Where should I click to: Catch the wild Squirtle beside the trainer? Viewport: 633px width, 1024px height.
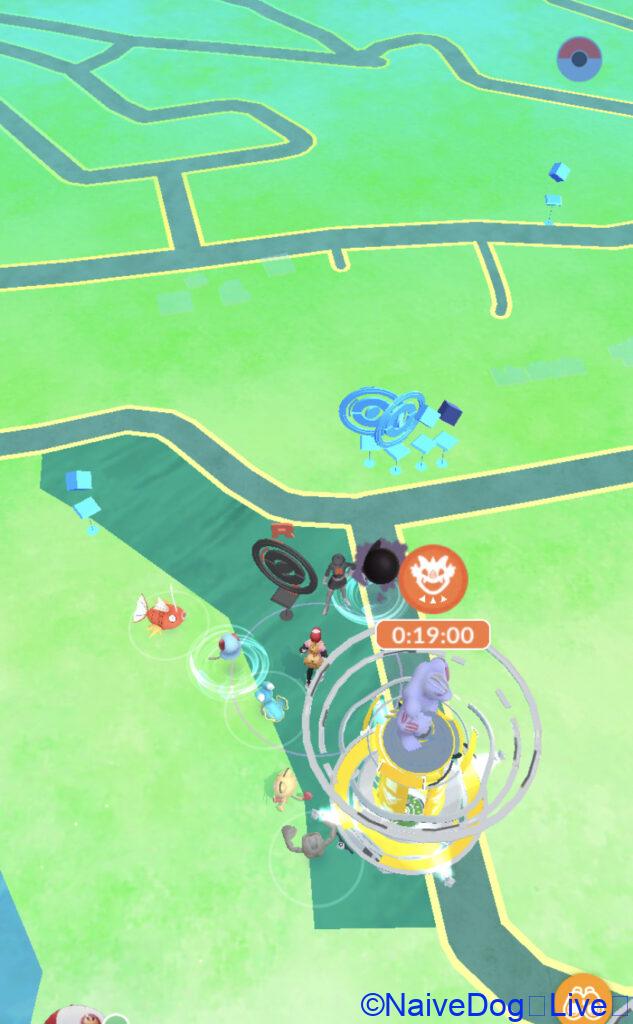point(270,701)
